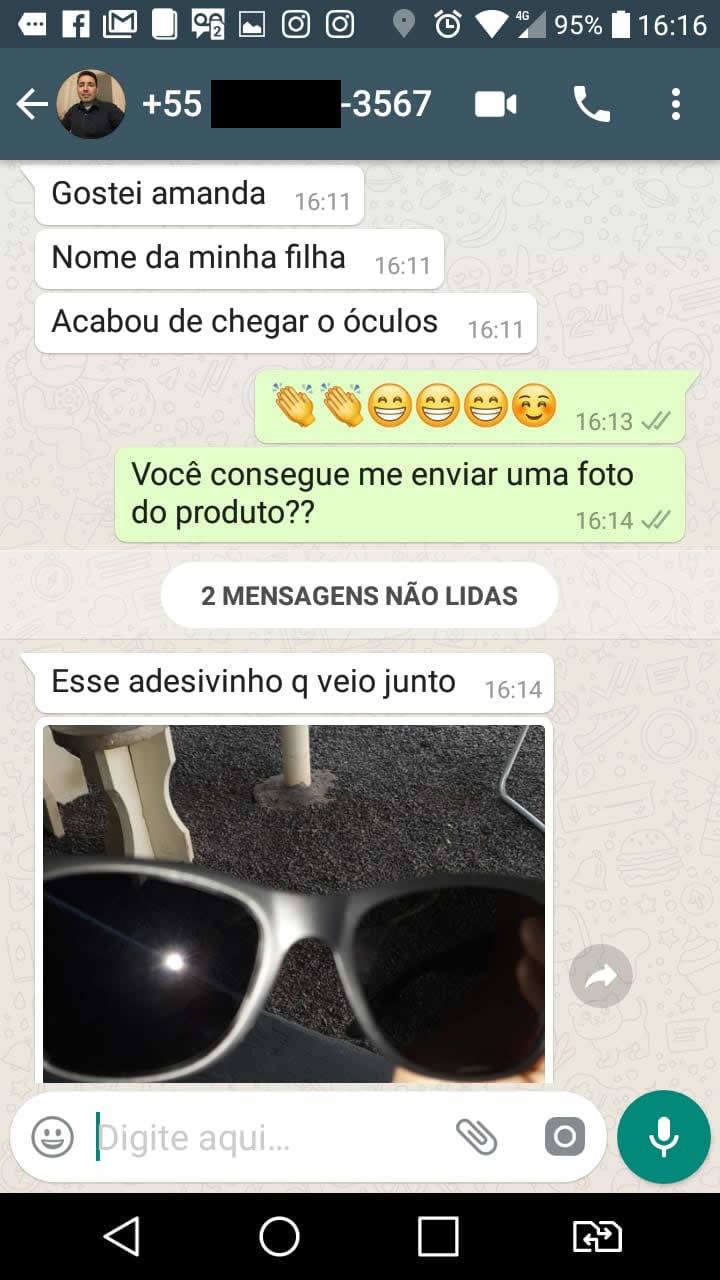Start a voice call
This screenshot has height=1280, width=720.
click(591, 104)
